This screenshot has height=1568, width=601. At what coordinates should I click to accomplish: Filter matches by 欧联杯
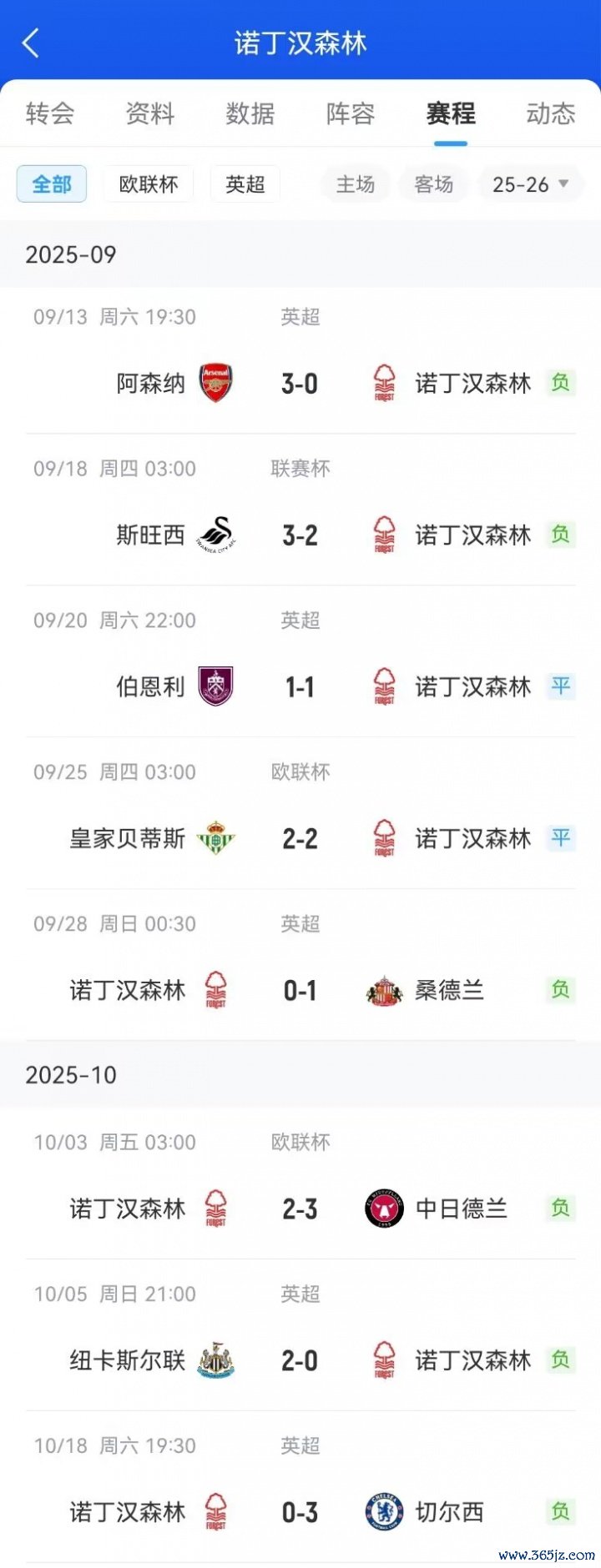click(x=149, y=184)
